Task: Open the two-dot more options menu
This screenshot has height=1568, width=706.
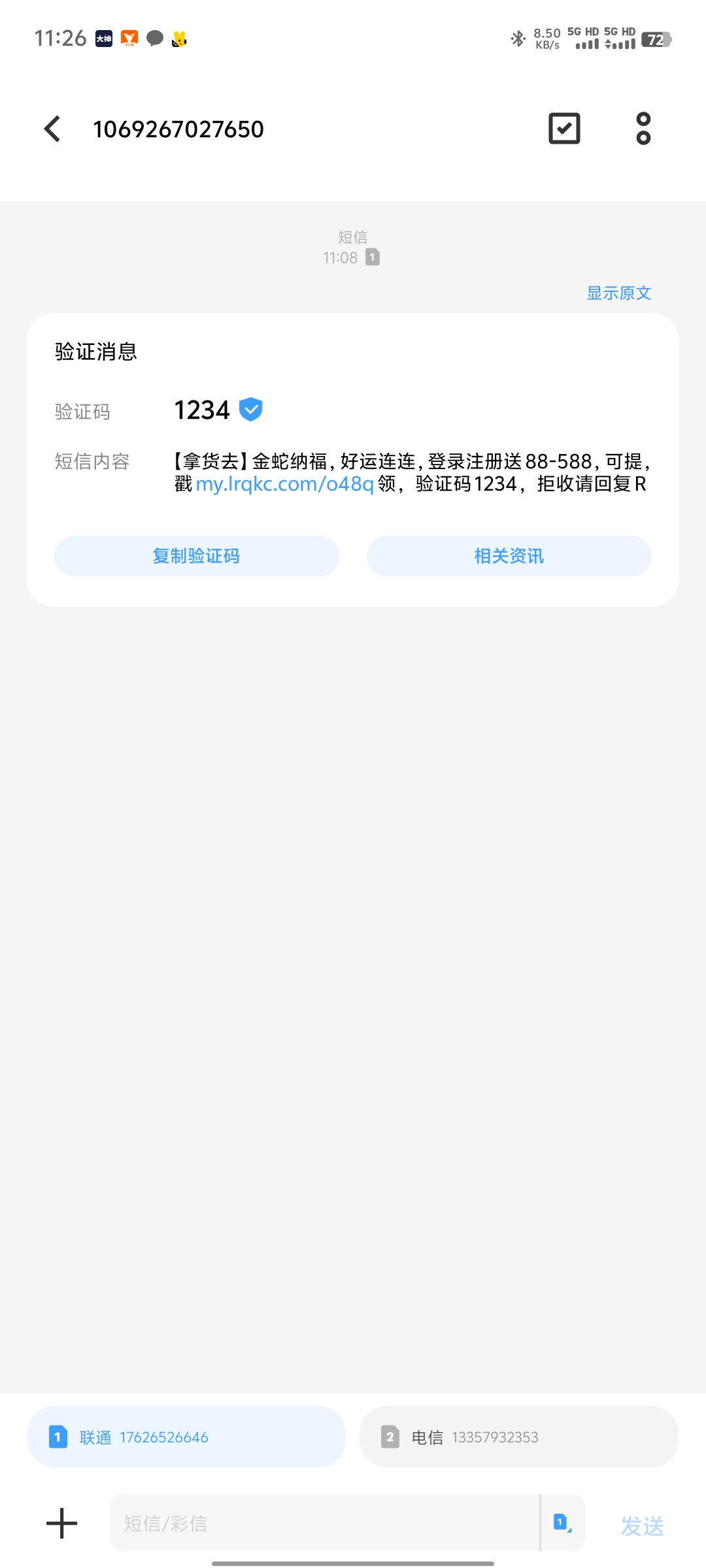Action: point(643,129)
